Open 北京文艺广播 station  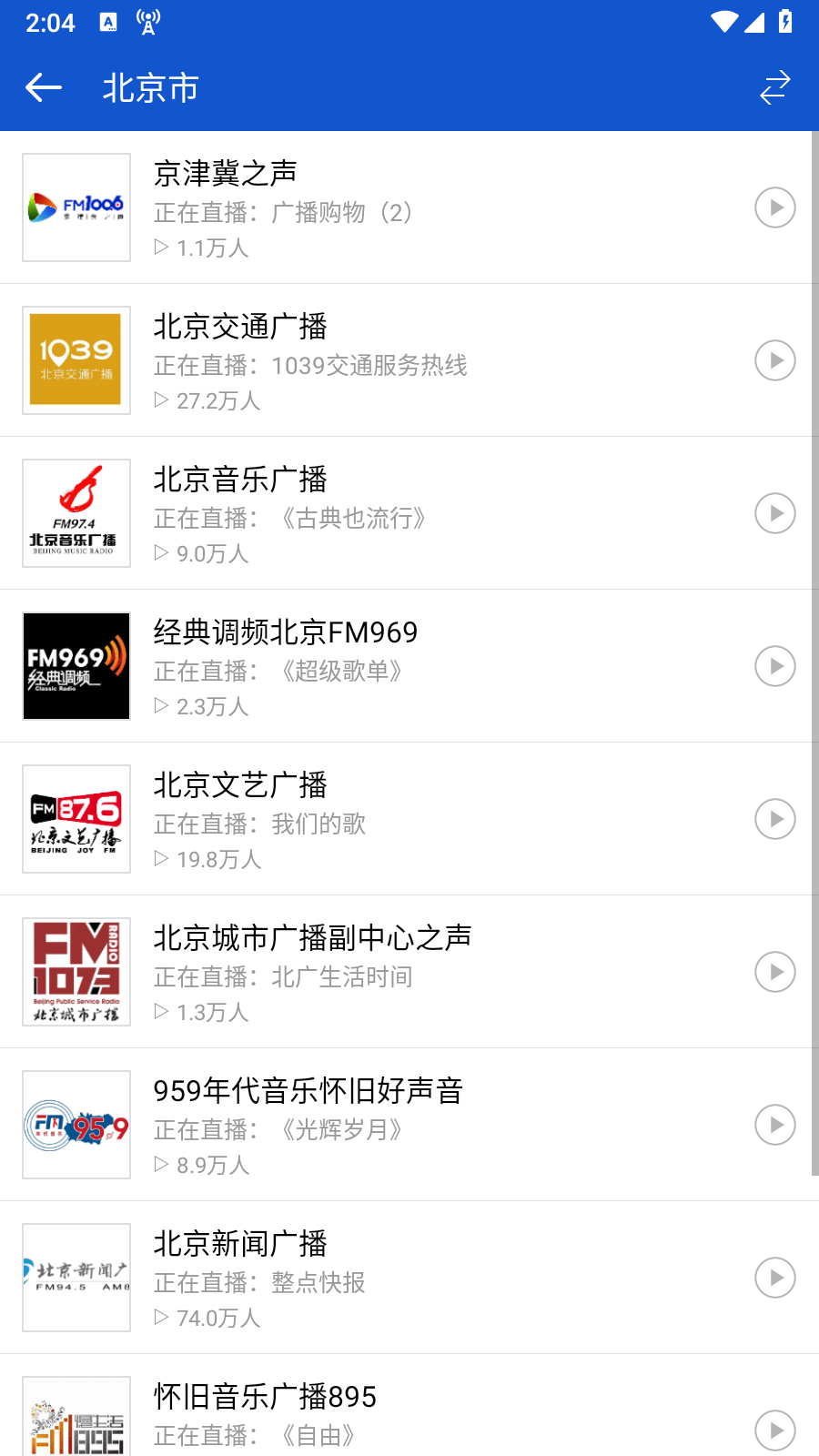[x=364, y=819]
